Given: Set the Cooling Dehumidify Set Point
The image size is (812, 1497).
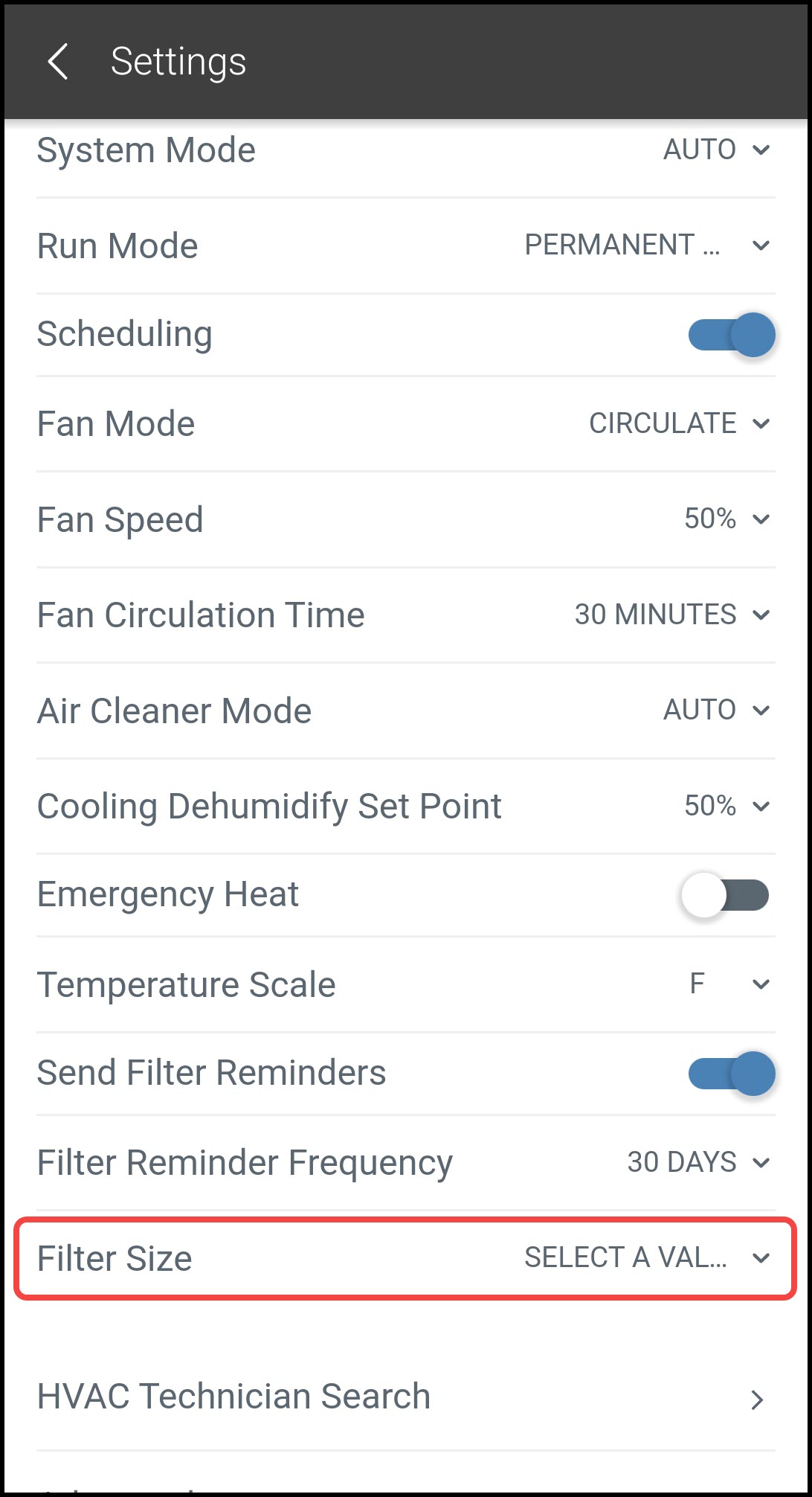Looking at the screenshot, I should tap(761, 805).
